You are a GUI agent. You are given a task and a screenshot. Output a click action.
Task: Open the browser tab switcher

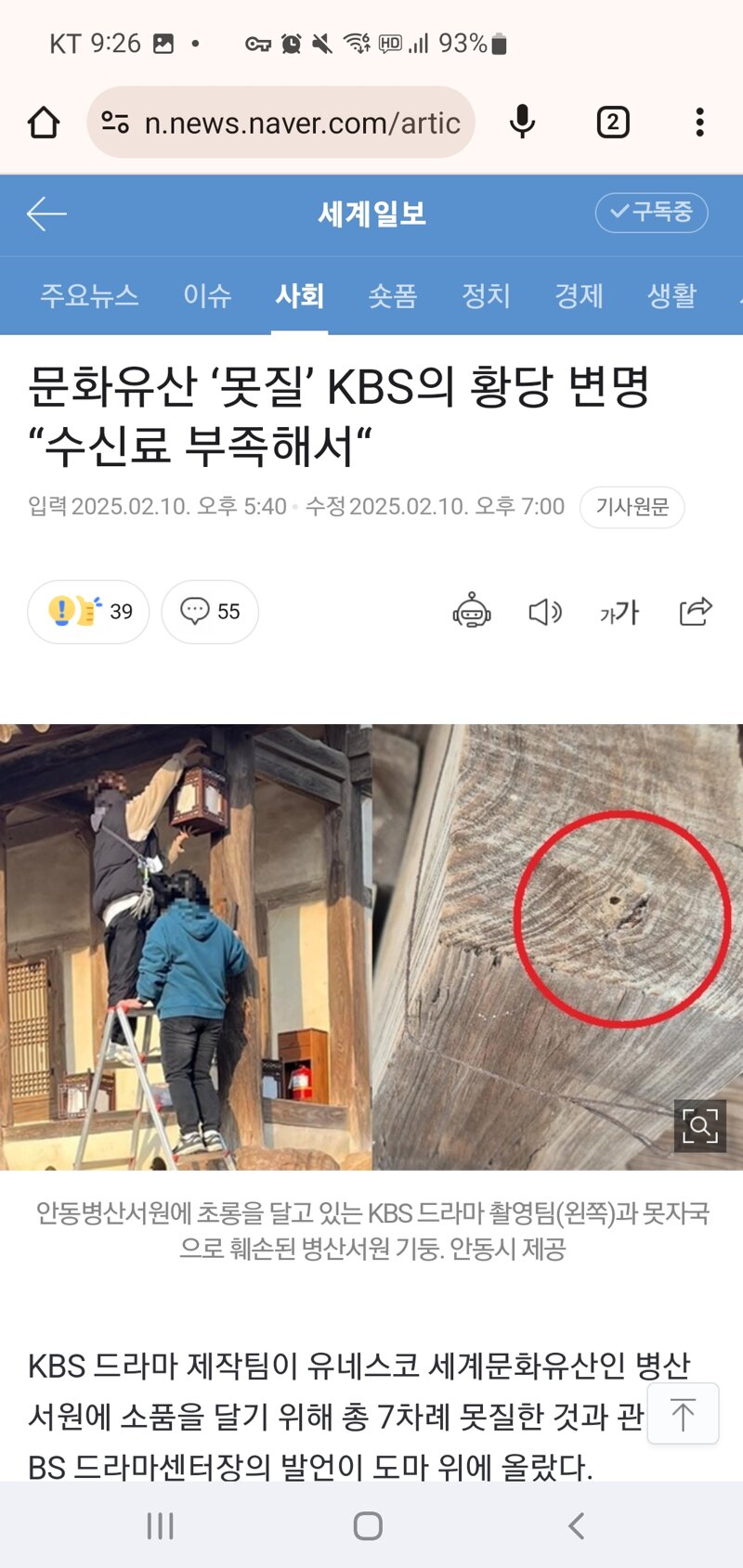tap(613, 123)
